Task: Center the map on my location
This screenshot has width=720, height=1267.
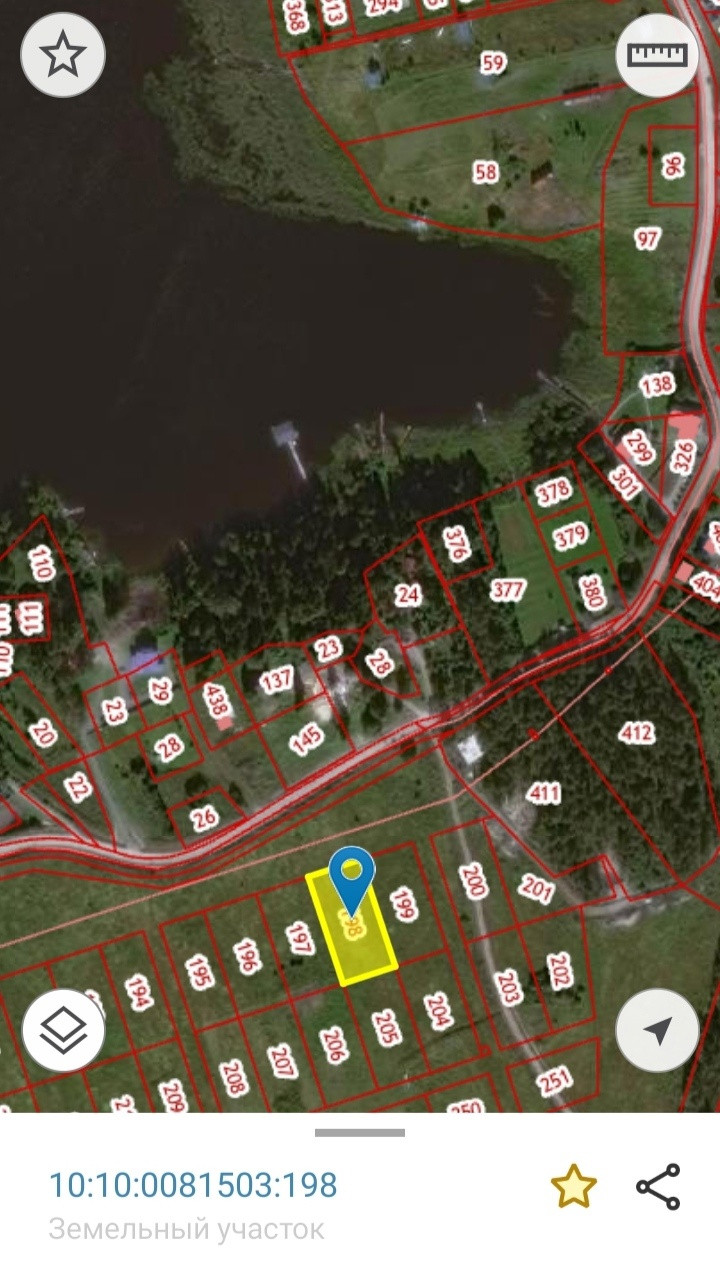Action: [656, 1029]
